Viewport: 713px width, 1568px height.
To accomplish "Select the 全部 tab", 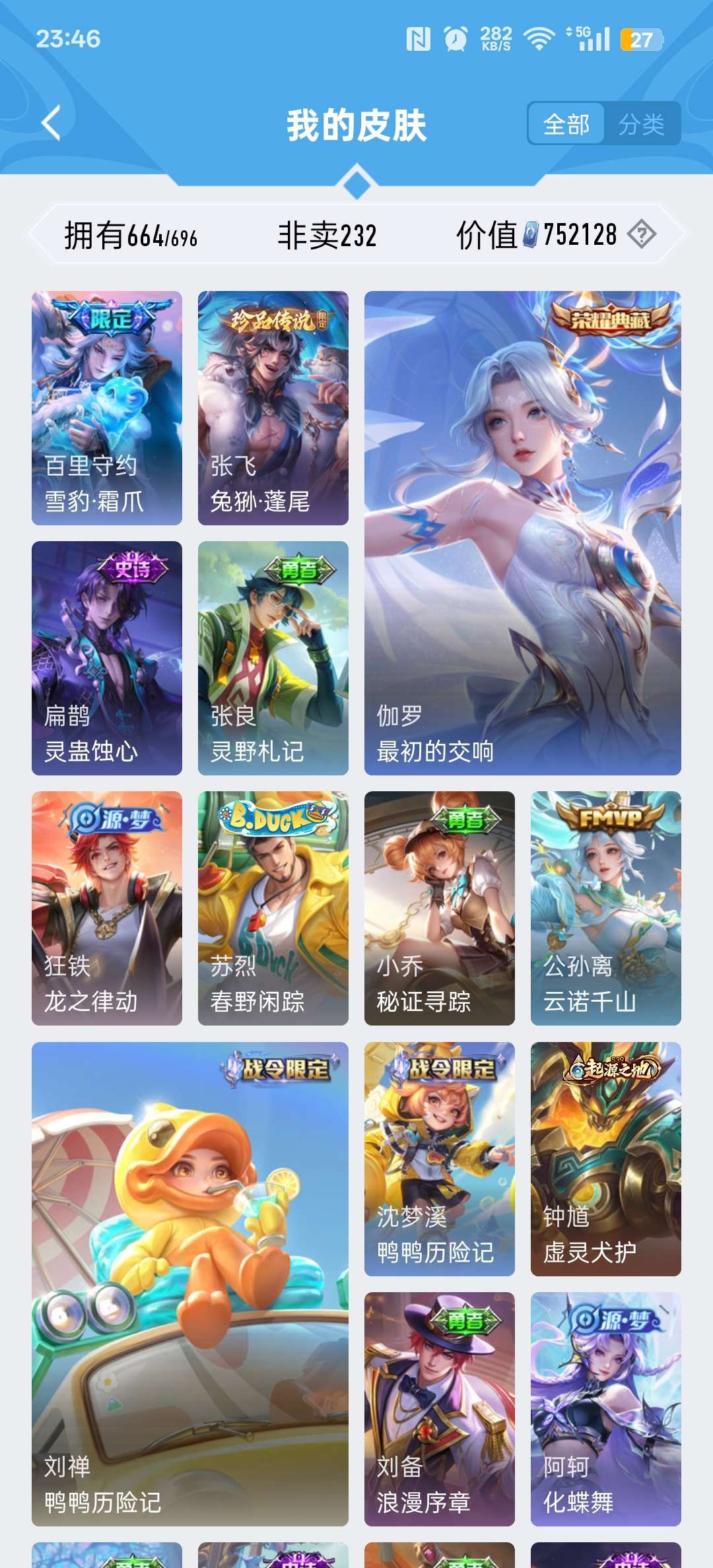I will click(x=566, y=123).
